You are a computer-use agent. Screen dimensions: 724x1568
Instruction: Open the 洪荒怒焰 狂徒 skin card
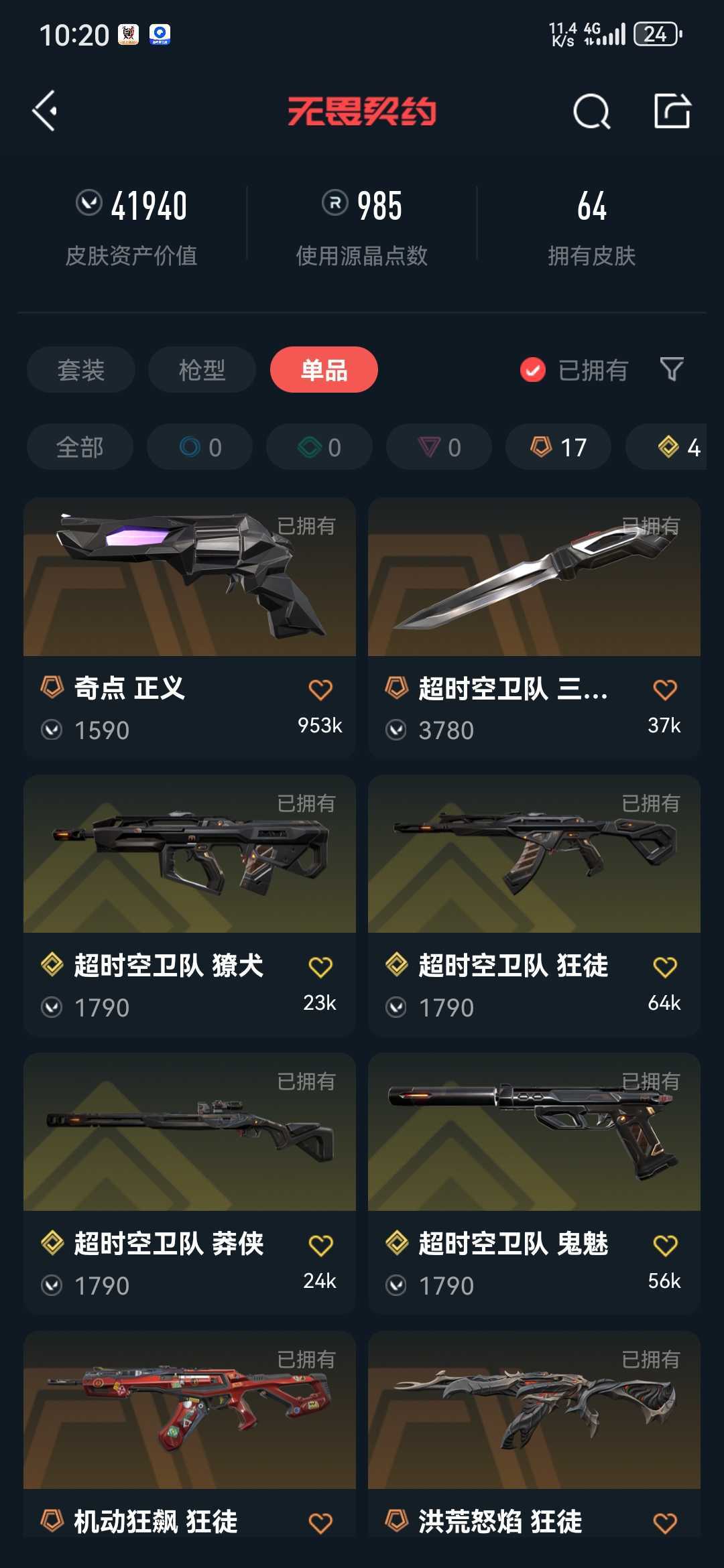tap(534, 1434)
